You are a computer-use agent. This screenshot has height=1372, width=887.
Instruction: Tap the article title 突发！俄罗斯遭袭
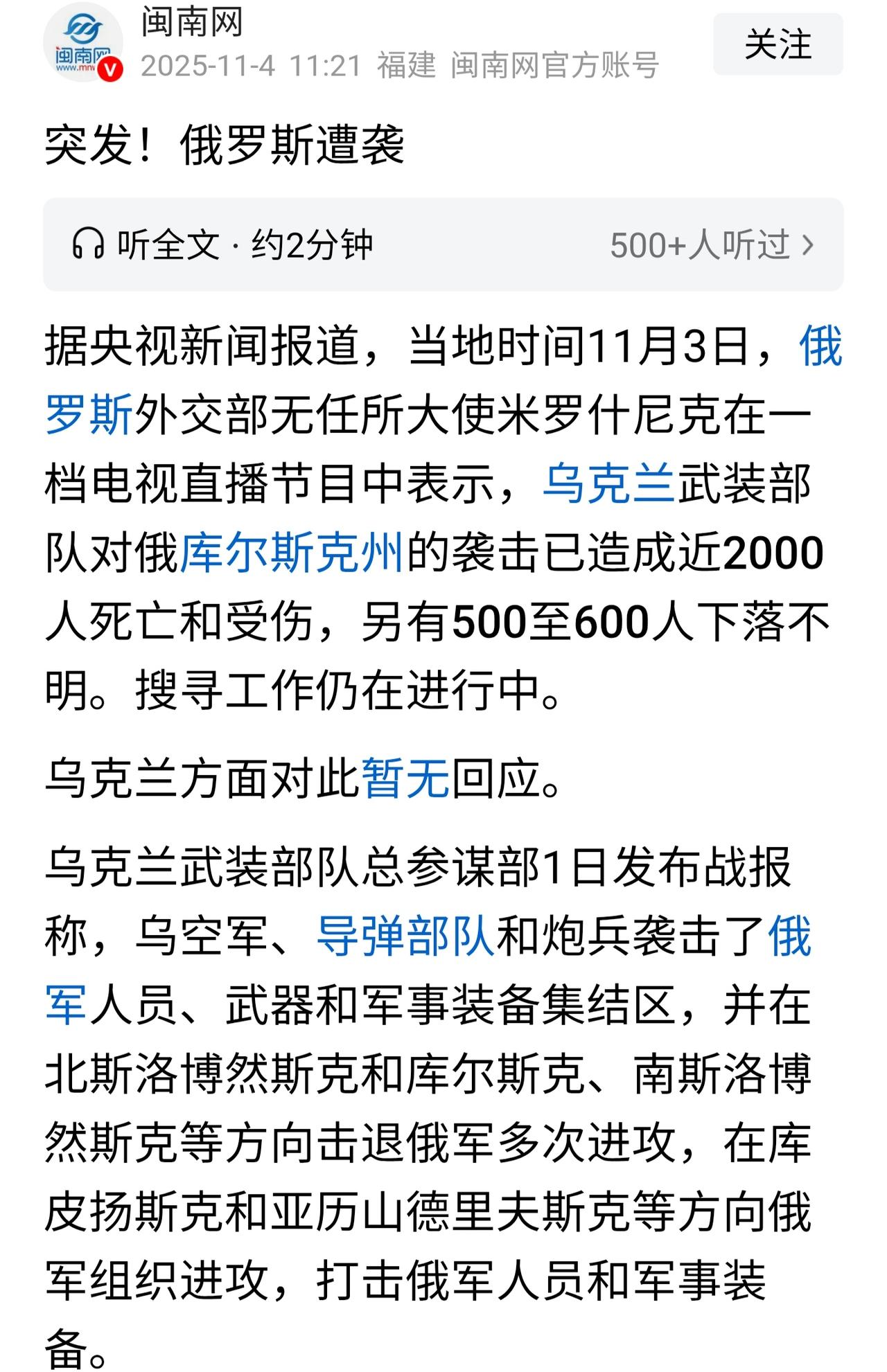(222, 142)
